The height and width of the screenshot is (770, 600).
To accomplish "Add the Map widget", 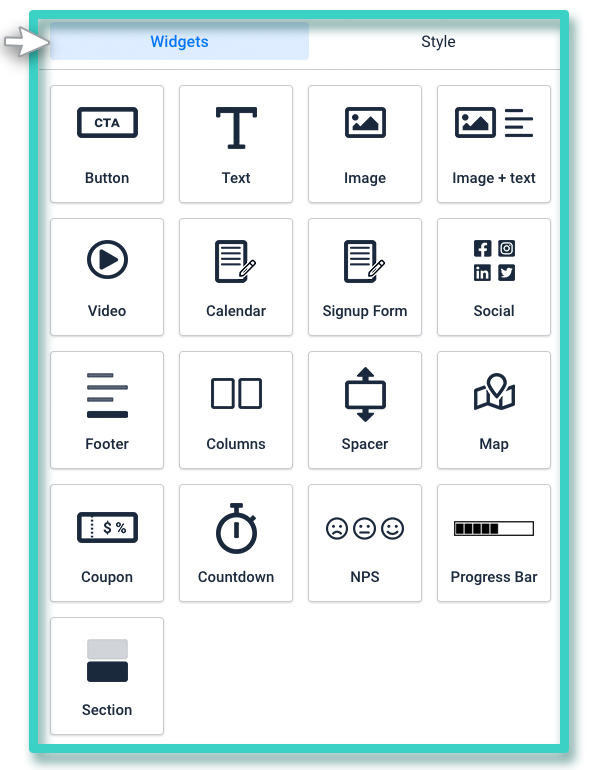I will tap(494, 409).
